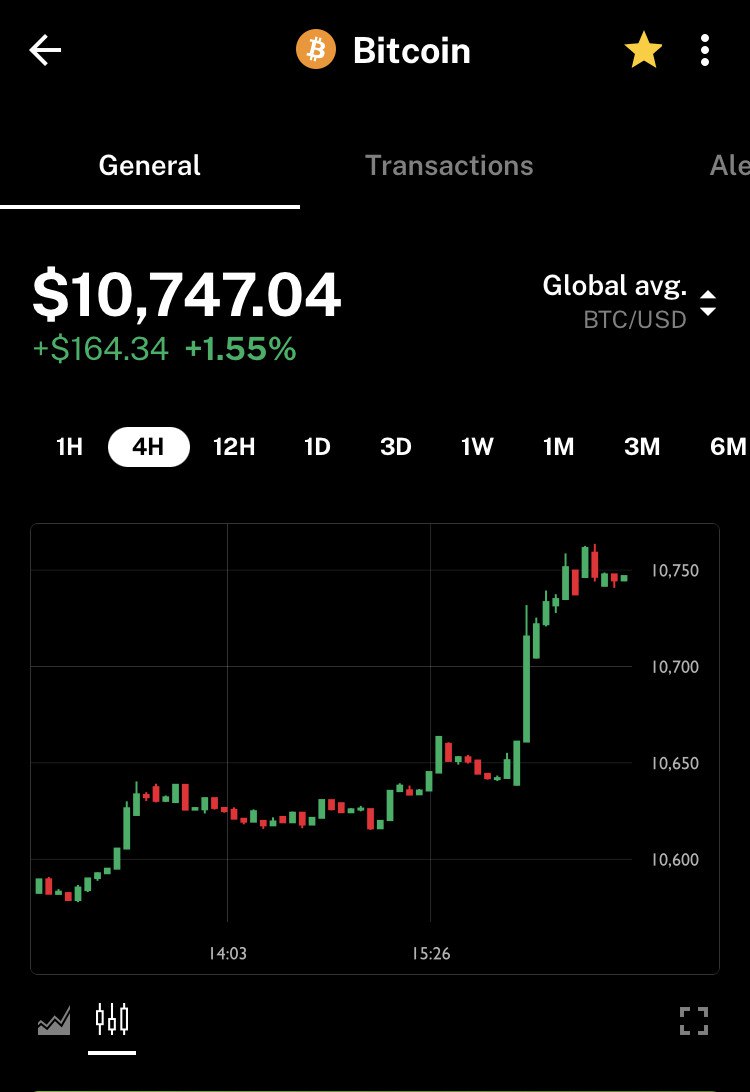
Task: Select the 3D chart range
Action: [x=396, y=447]
